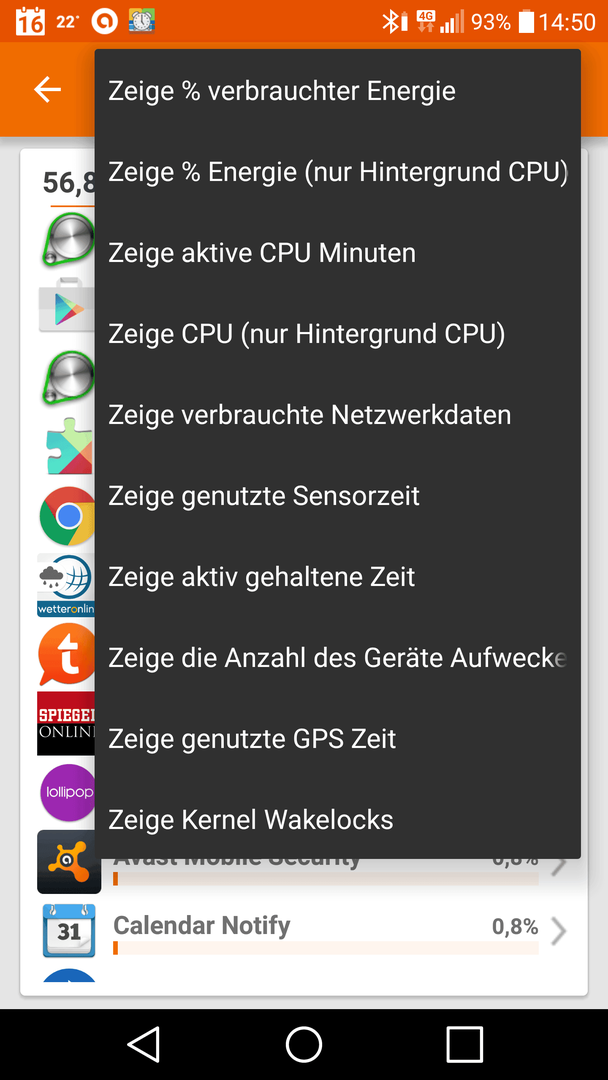Select Zeige % verbrauchter Energie
The height and width of the screenshot is (1080, 608).
pos(337,91)
